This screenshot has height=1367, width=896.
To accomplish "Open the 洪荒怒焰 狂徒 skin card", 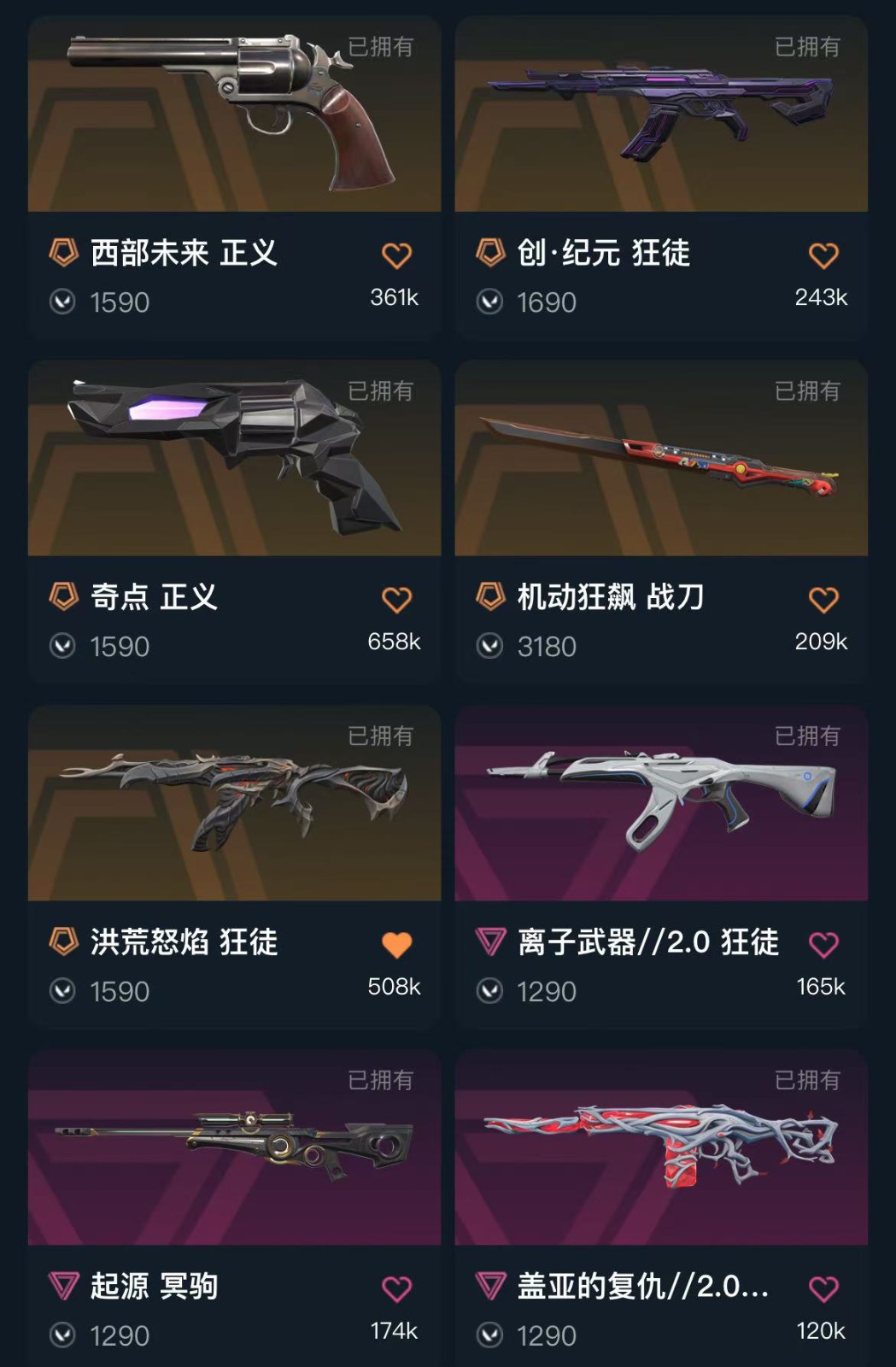I will (x=234, y=807).
